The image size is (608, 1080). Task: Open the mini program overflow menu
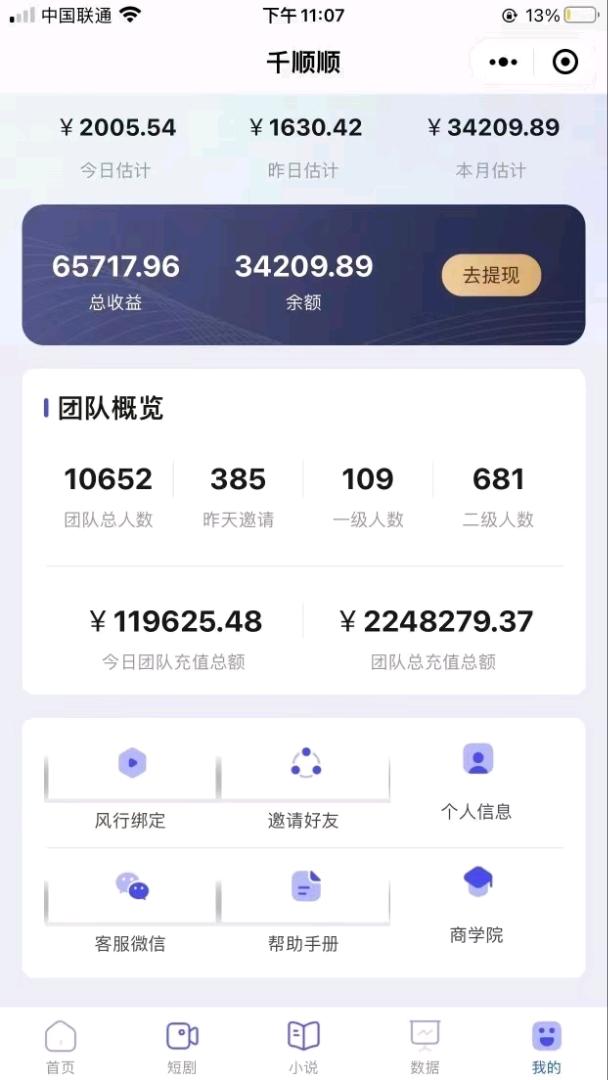(x=503, y=62)
